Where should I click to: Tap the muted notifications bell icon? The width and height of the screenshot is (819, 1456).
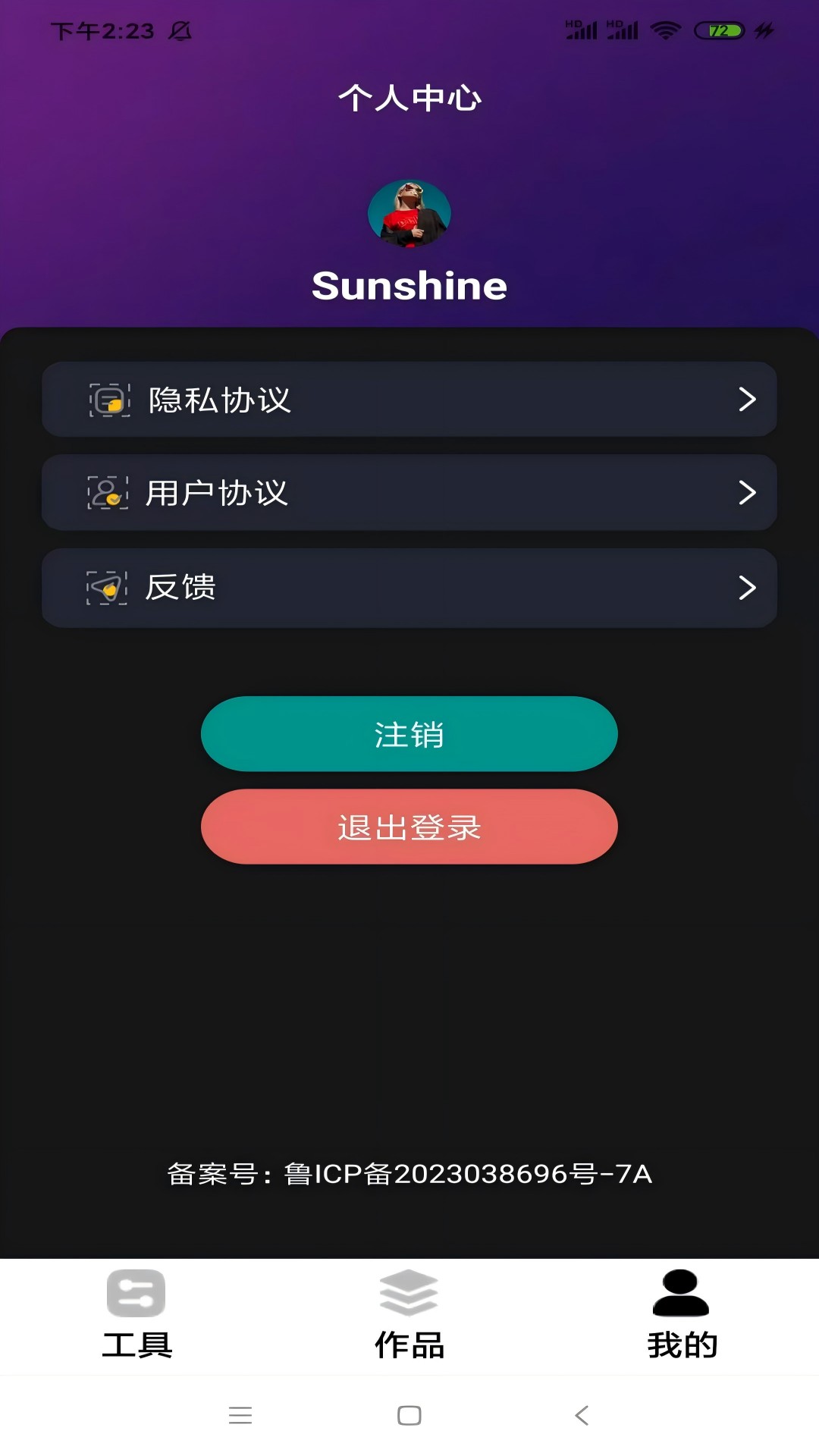point(180,31)
